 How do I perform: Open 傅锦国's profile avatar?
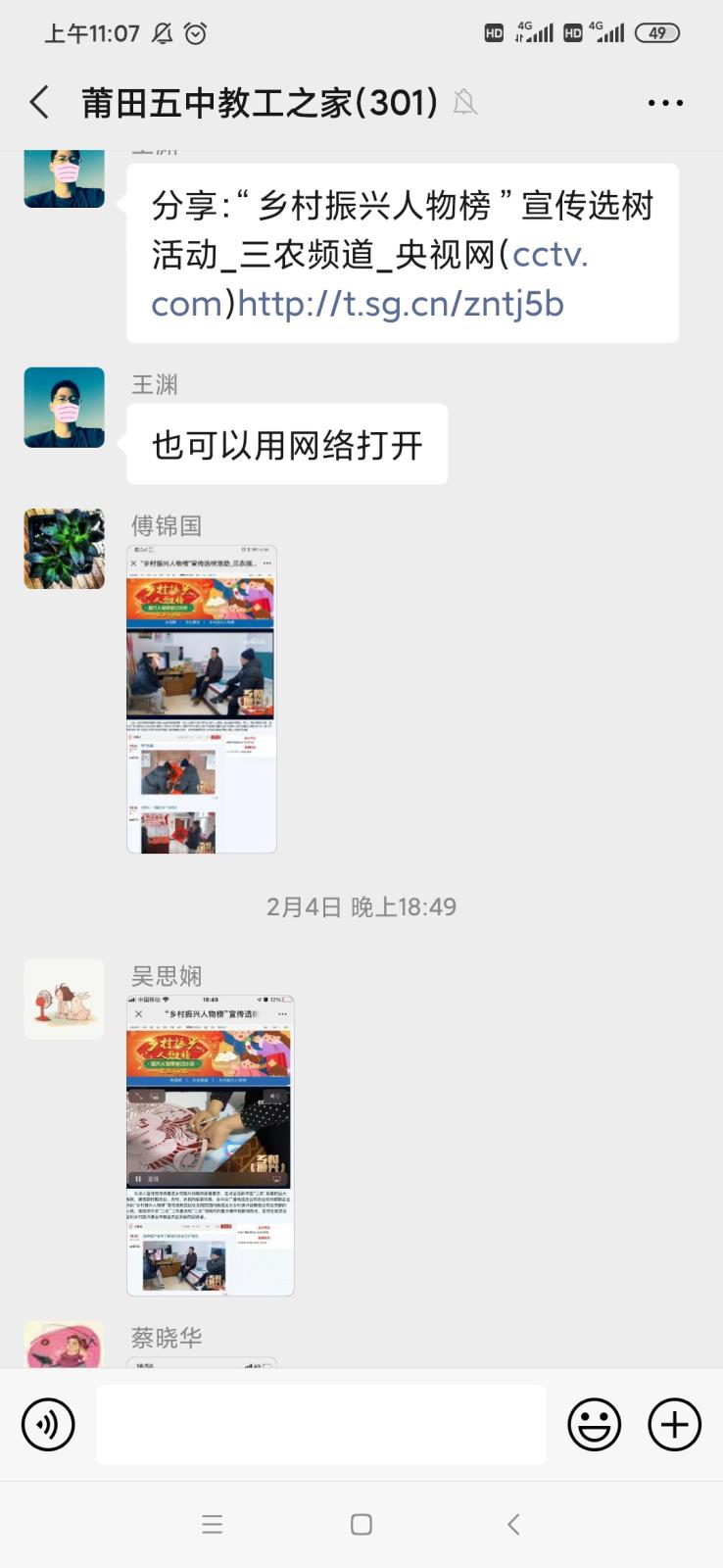coord(65,549)
